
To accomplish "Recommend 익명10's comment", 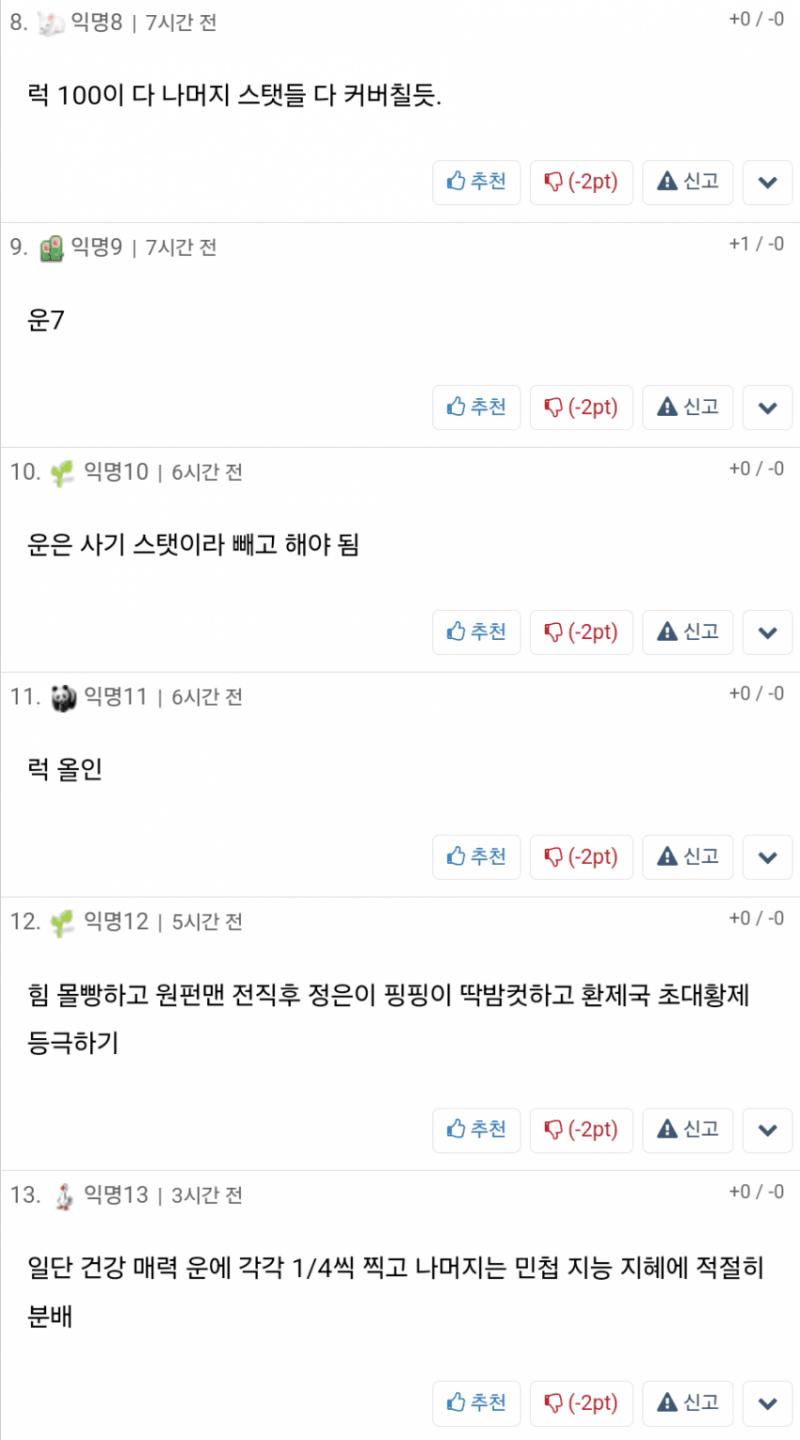I will pos(476,632).
